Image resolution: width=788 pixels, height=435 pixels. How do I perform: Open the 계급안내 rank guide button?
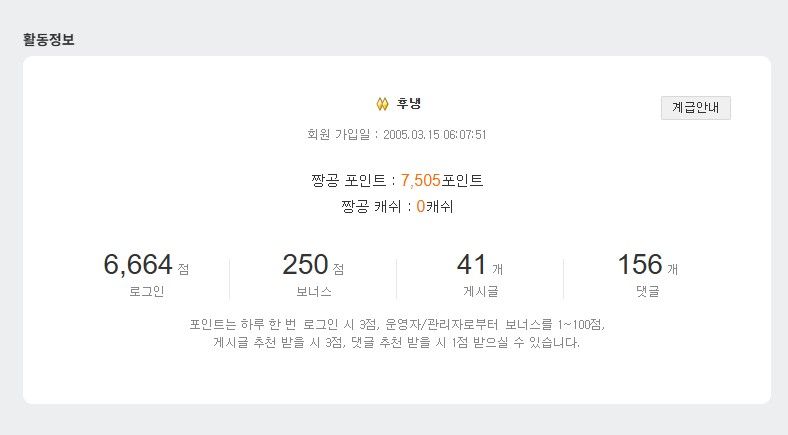(x=695, y=107)
